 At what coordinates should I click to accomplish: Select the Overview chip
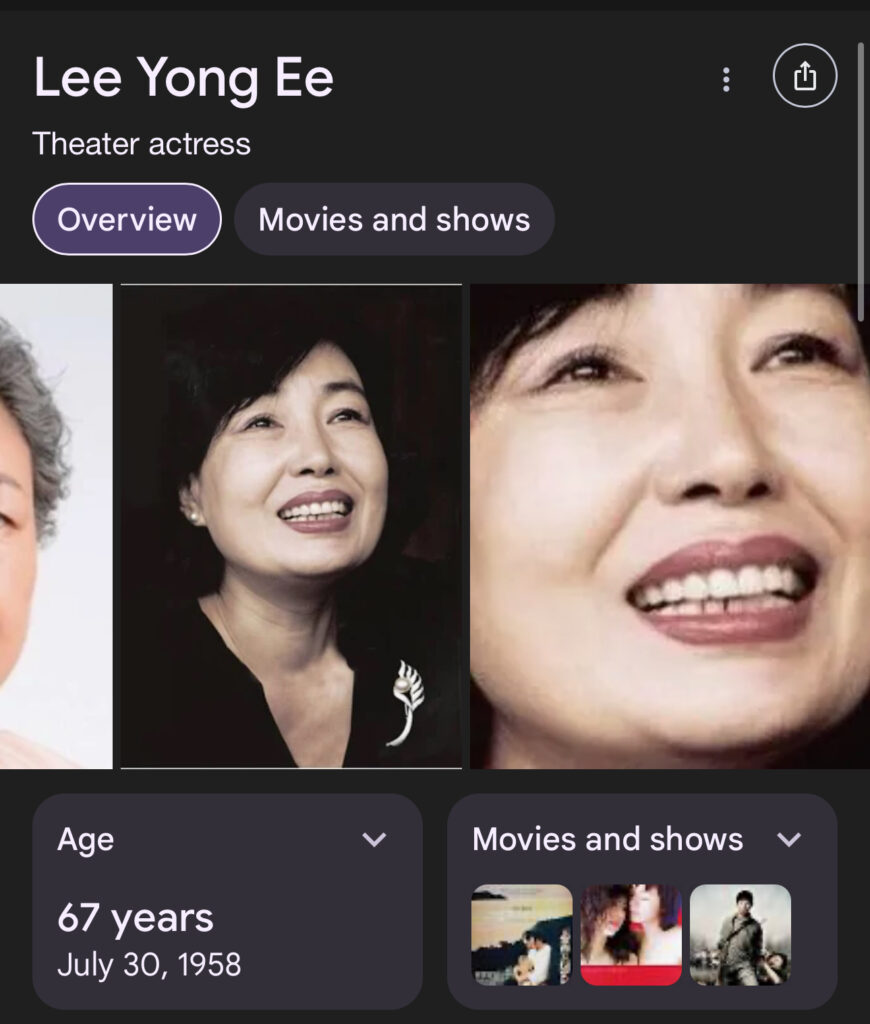pyautogui.click(x=127, y=219)
